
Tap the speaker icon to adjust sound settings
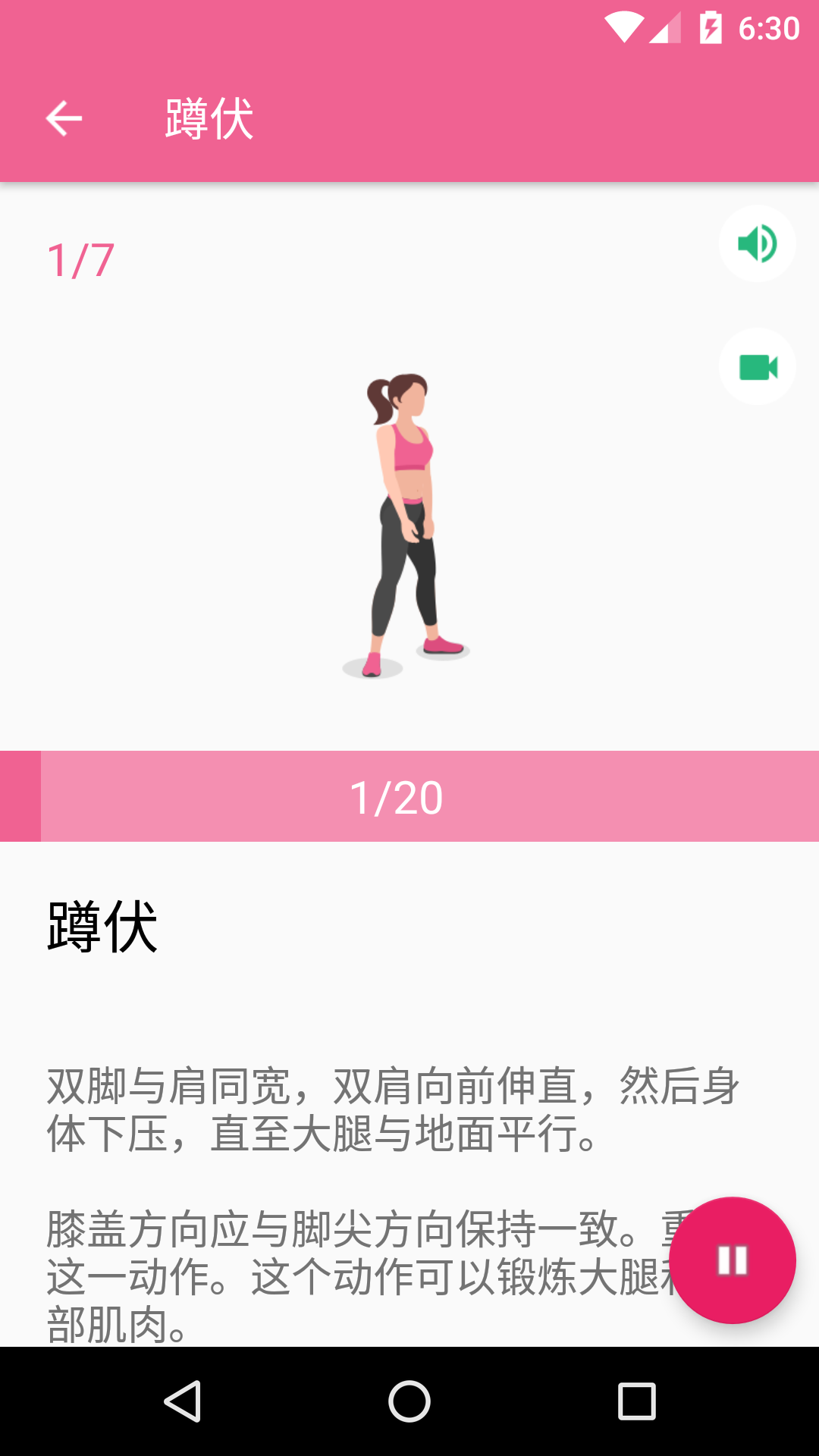pyautogui.click(x=756, y=243)
